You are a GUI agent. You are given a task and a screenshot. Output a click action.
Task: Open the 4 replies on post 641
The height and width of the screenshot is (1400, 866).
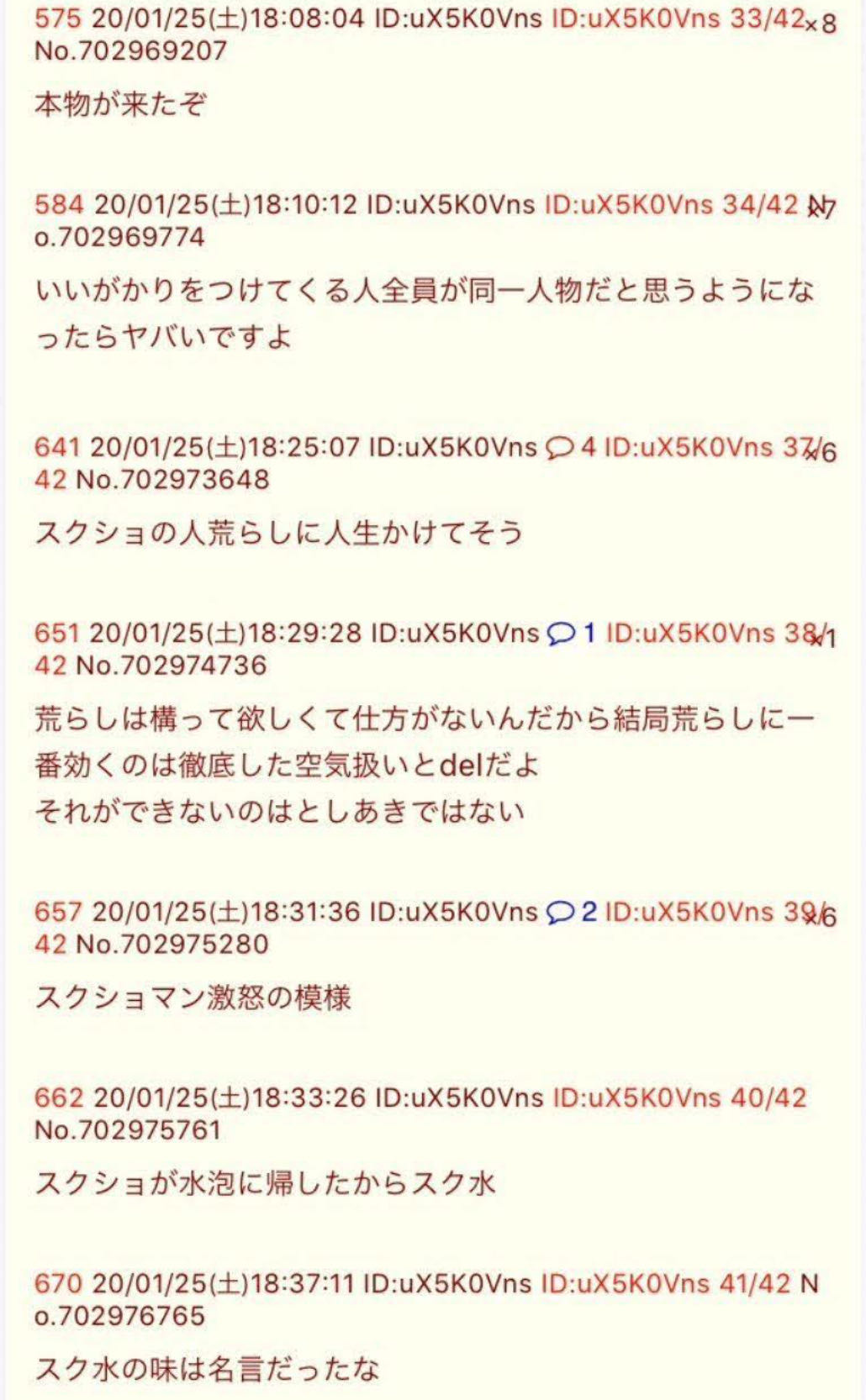[x=571, y=447]
